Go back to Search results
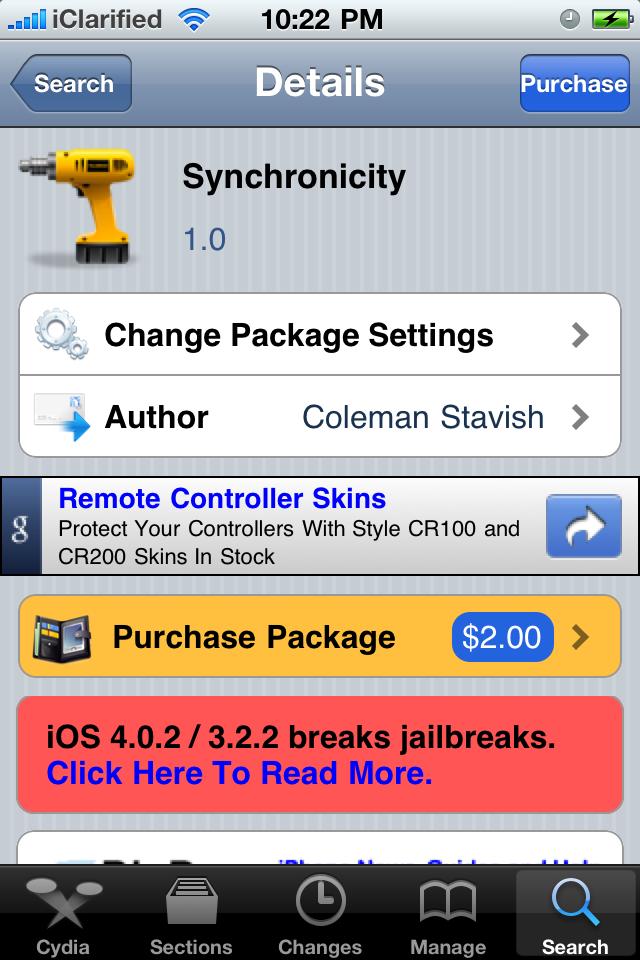The image size is (640, 960). [x=72, y=83]
